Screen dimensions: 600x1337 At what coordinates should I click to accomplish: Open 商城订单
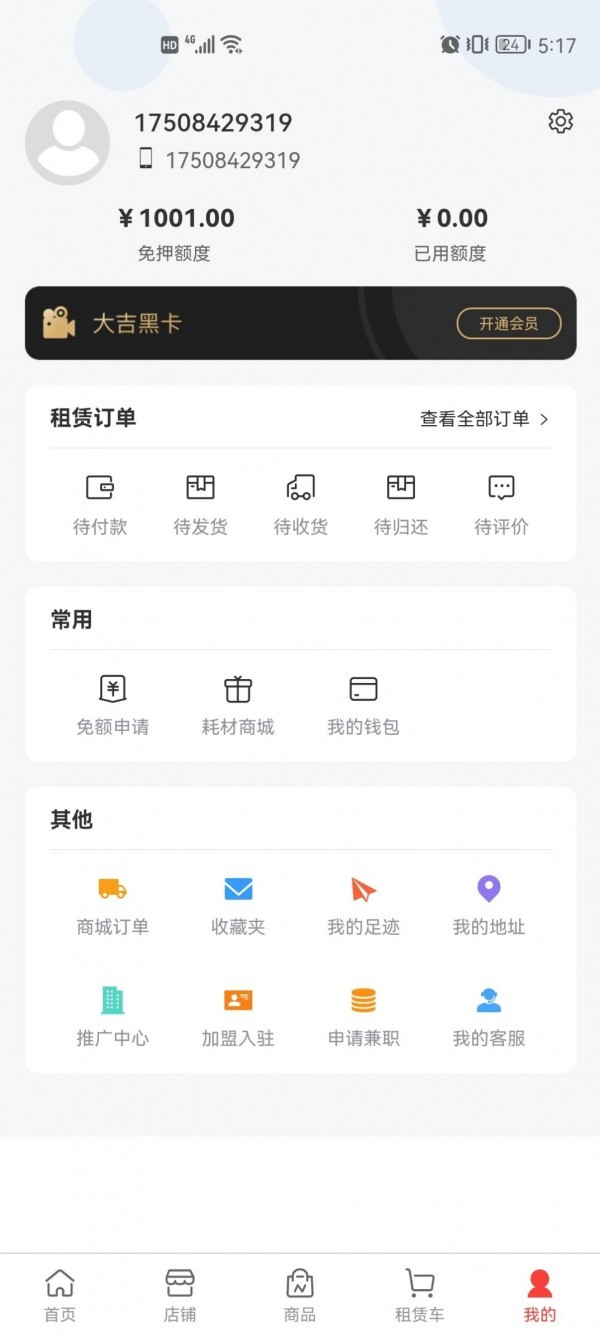(113, 905)
